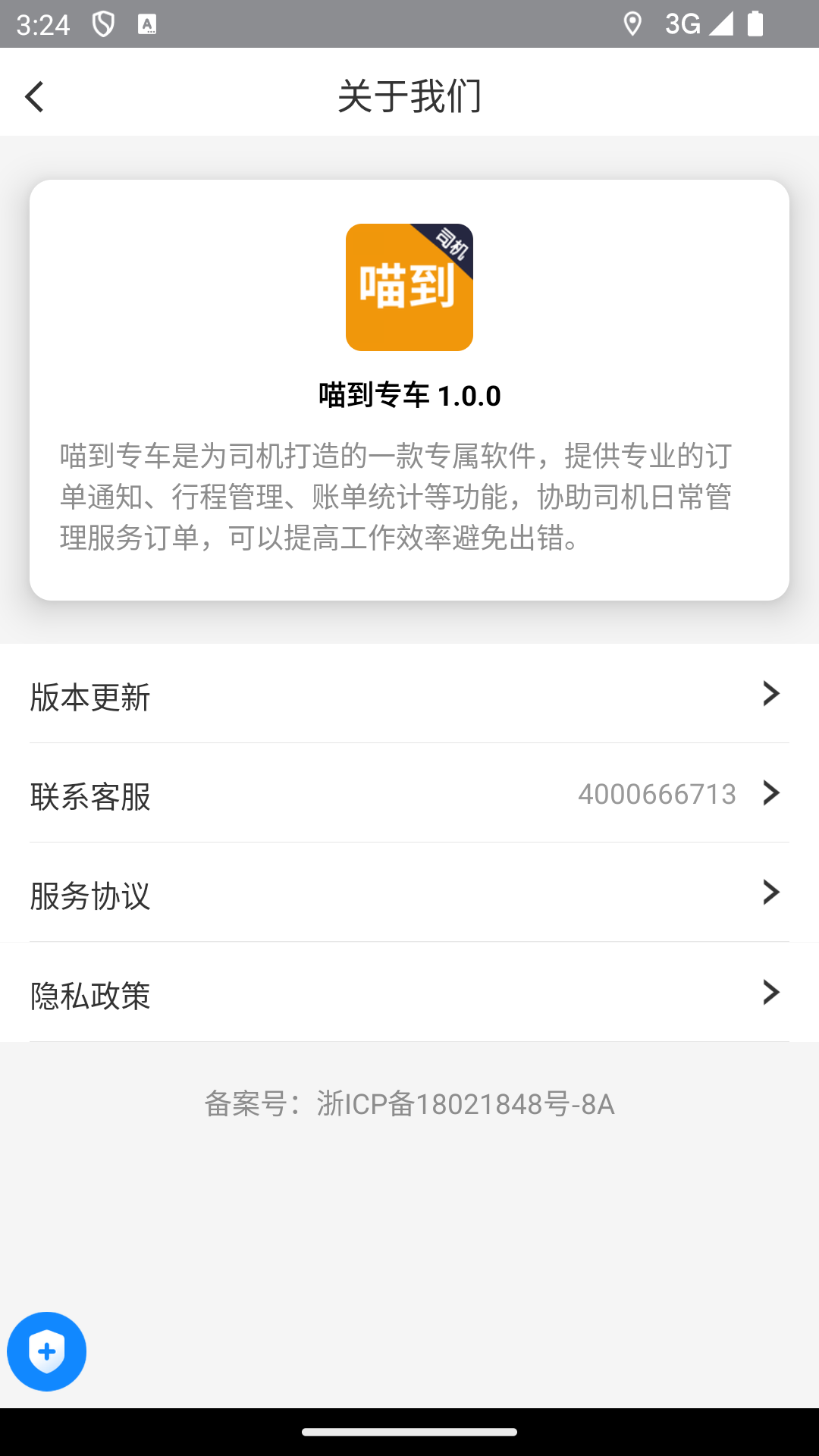Select the ICP record number text
Image resolution: width=819 pixels, height=1456 pixels.
pyautogui.click(x=409, y=1105)
